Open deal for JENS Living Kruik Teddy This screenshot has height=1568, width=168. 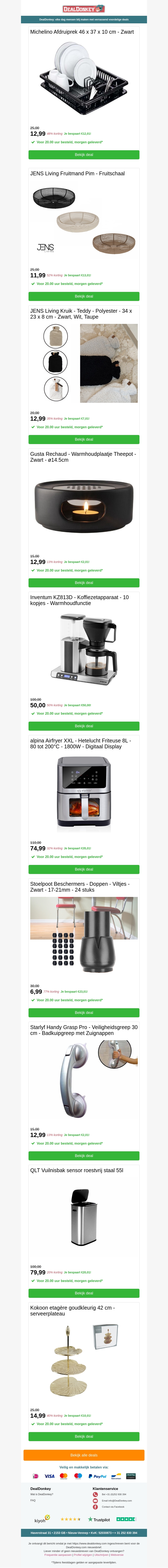(x=84, y=439)
